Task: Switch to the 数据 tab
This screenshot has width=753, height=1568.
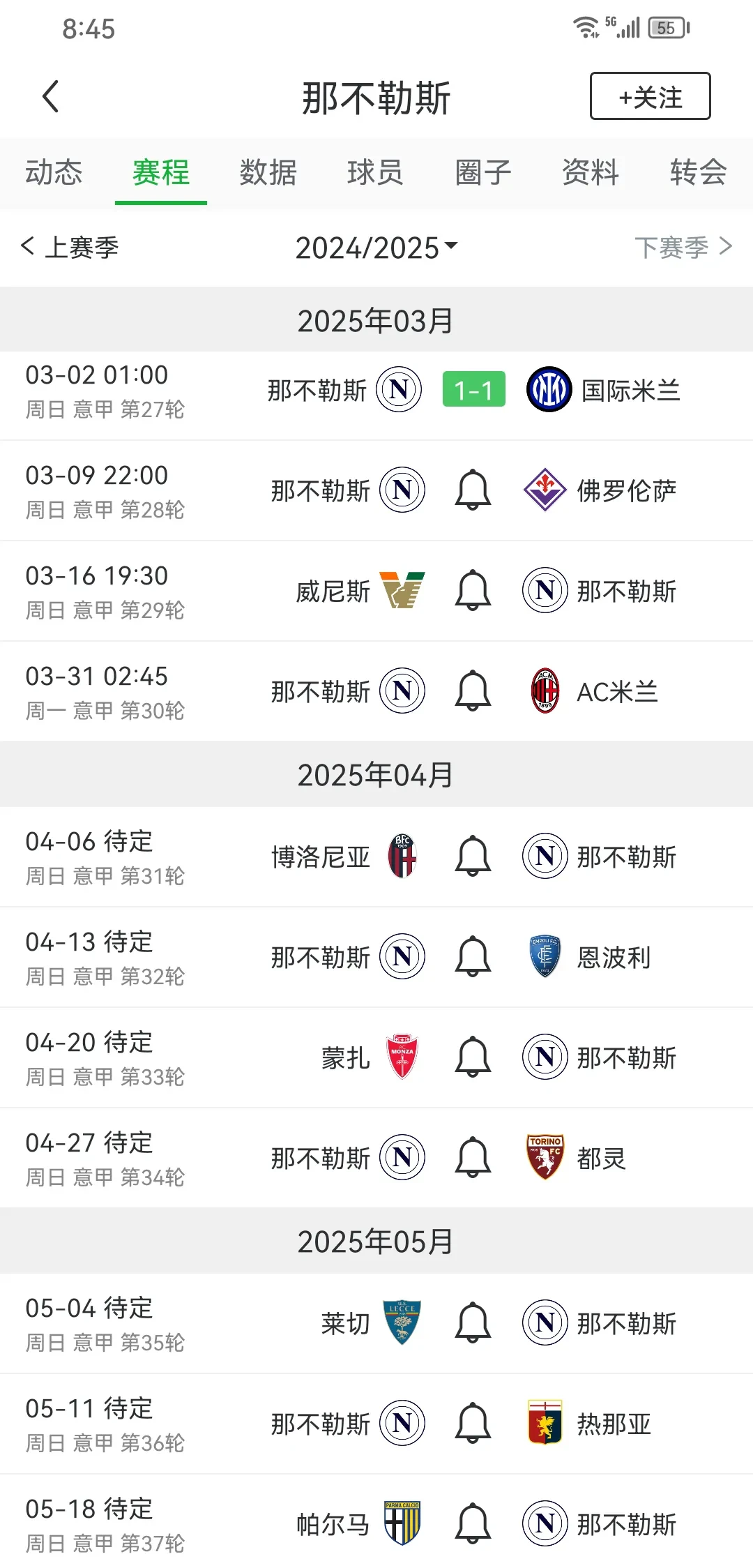Action: 267,173
